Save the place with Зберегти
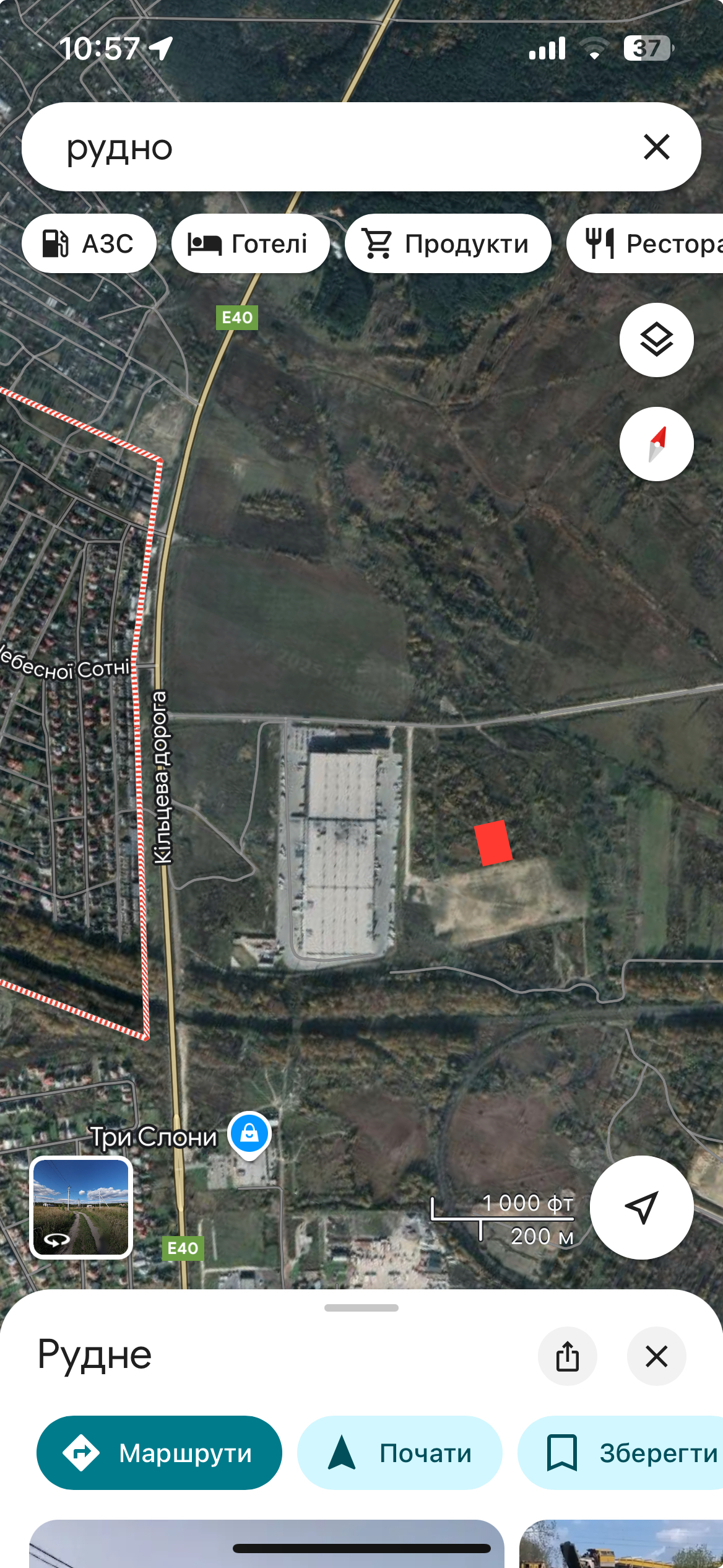723x1568 pixels. [x=620, y=1453]
